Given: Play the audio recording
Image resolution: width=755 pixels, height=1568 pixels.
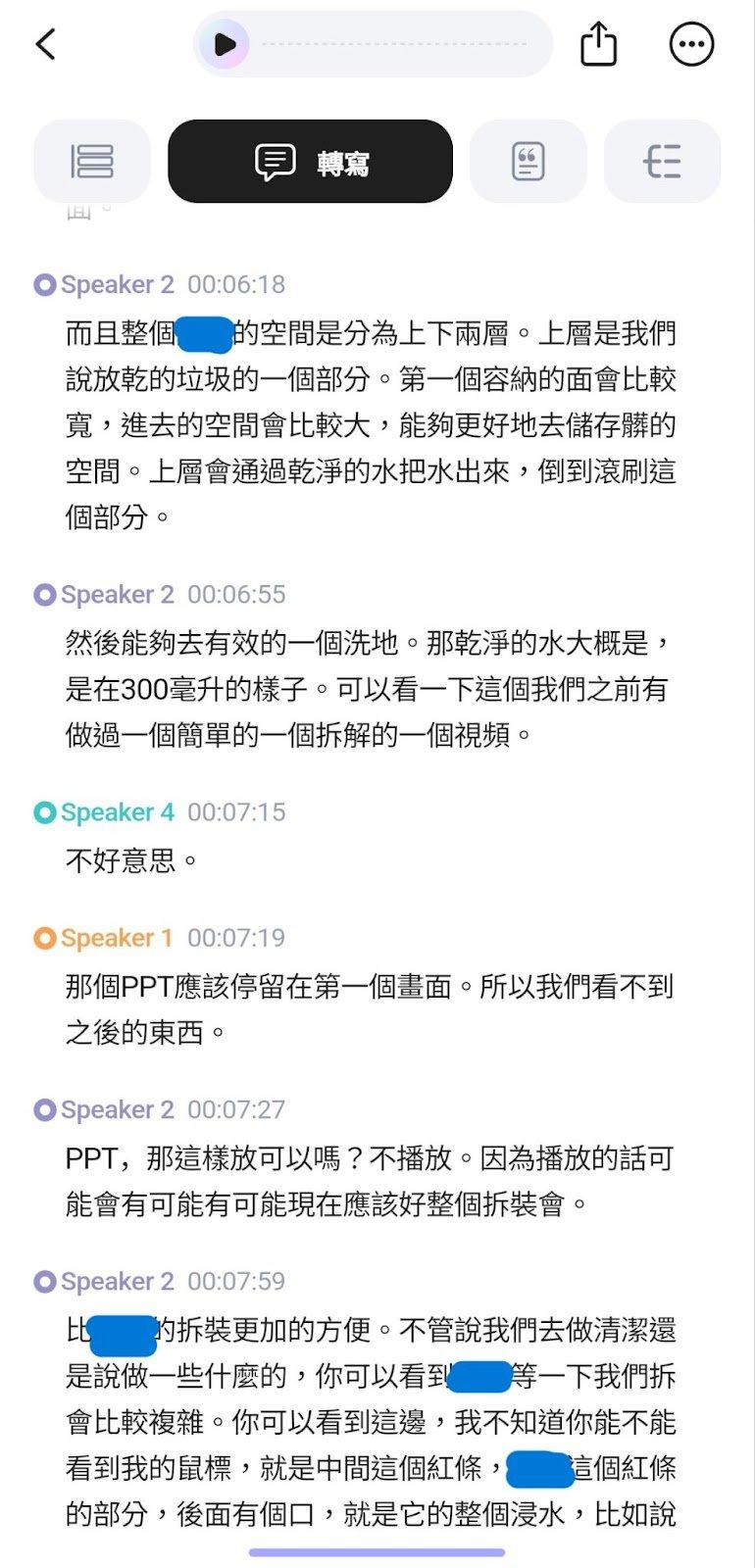Looking at the screenshot, I should pyautogui.click(x=223, y=43).
